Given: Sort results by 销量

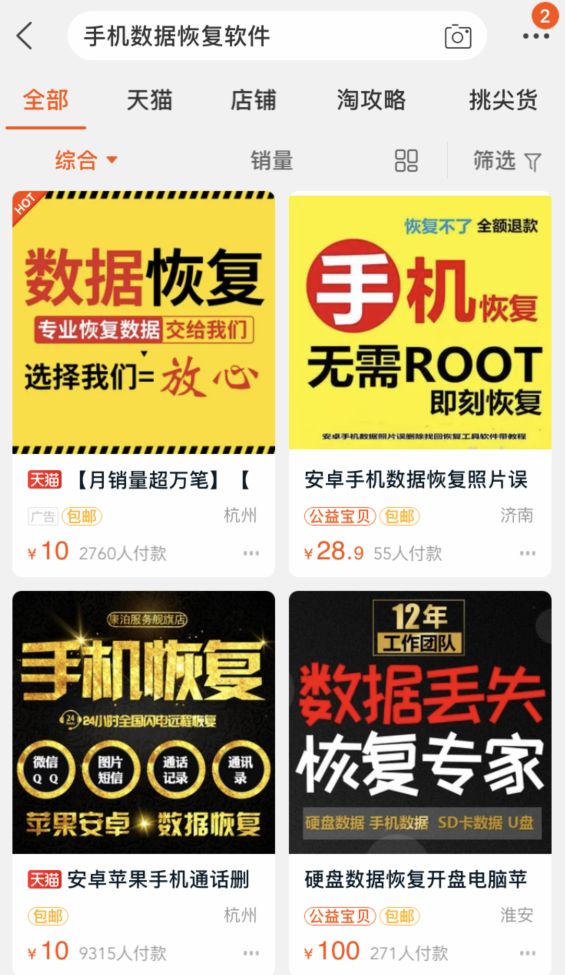Looking at the screenshot, I should point(272,160).
